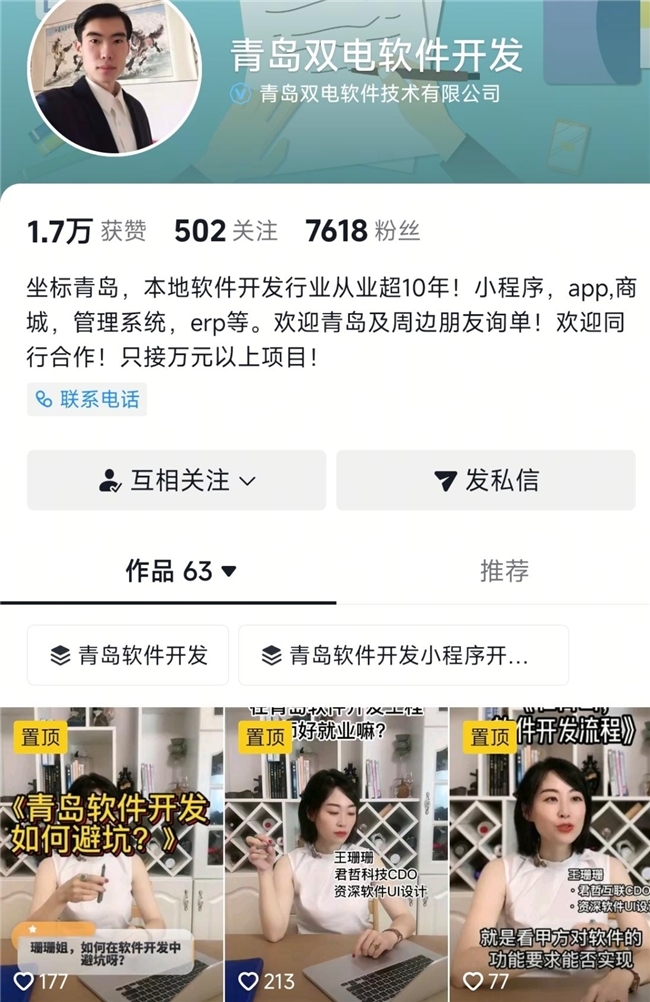The image size is (650, 1002).
Task: Switch to the 作品 63 tab
Action: point(168,571)
